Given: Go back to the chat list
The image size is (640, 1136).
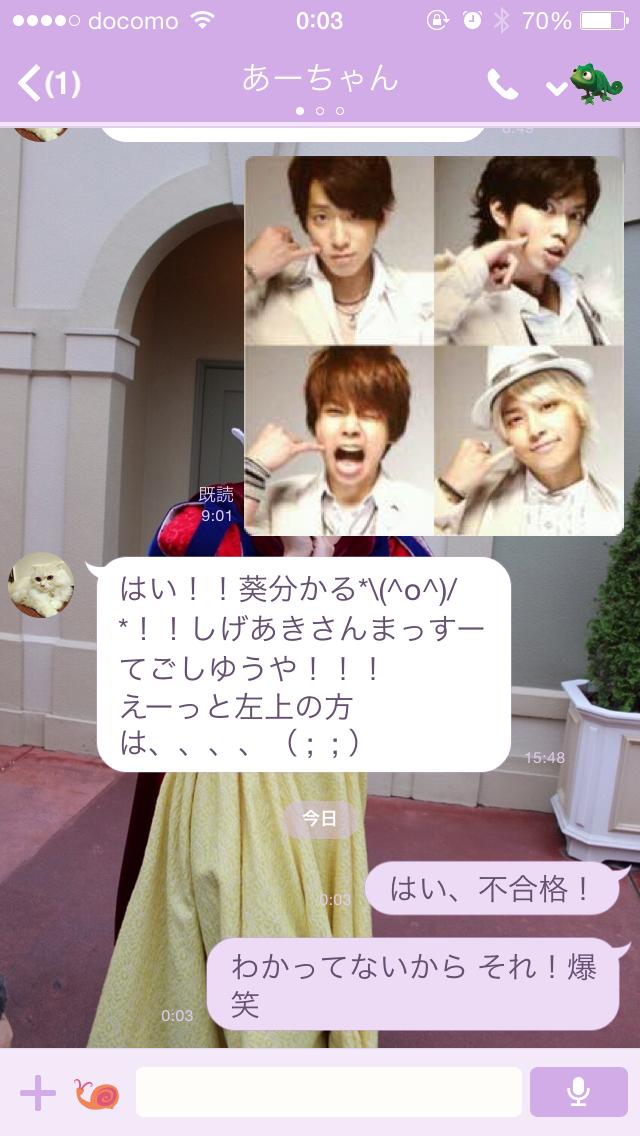Looking at the screenshot, I should [x=48, y=84].
